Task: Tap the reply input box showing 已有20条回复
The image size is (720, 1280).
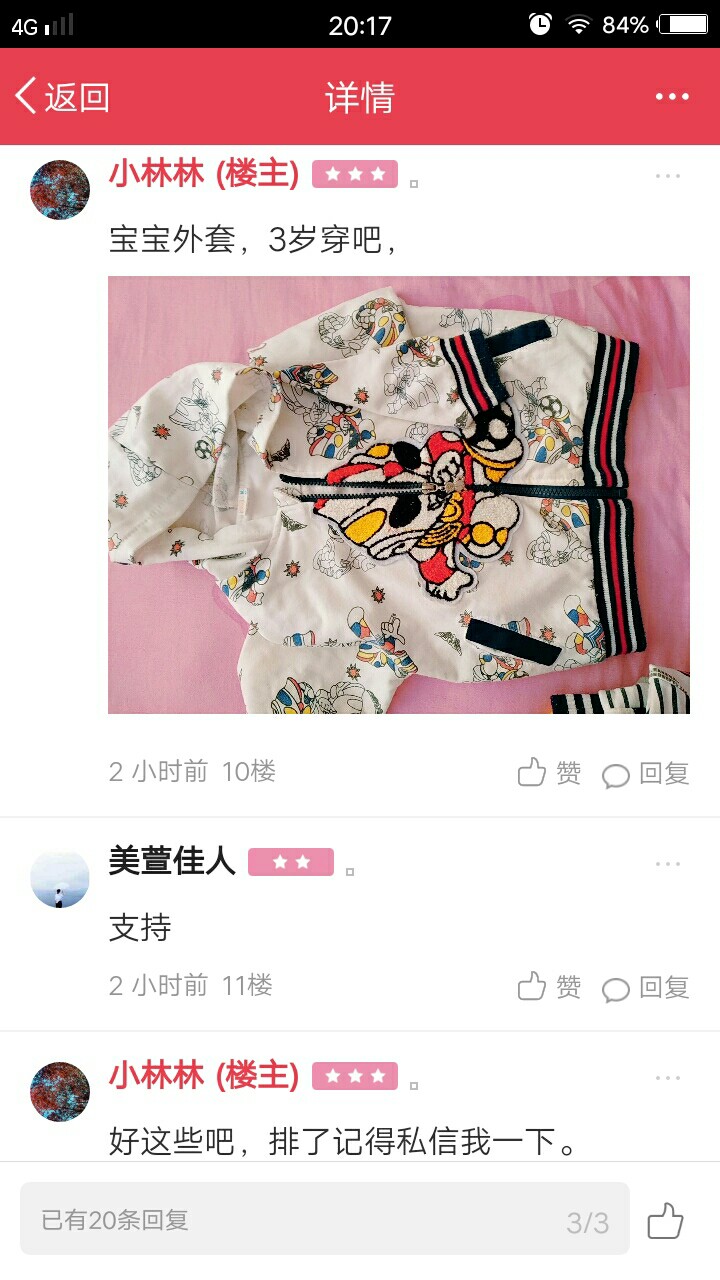Action: click(x=325, y=1219)
